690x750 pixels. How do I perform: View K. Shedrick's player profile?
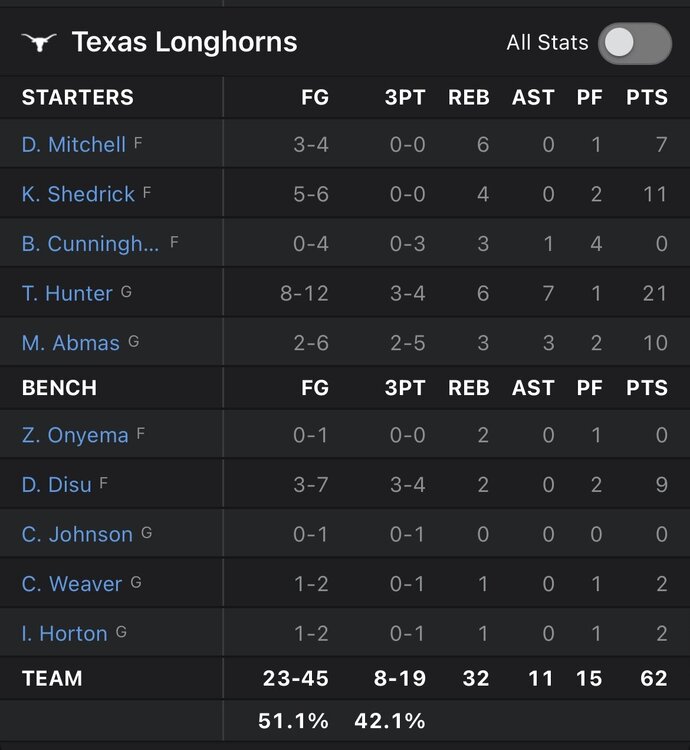[x=78, y=194]
